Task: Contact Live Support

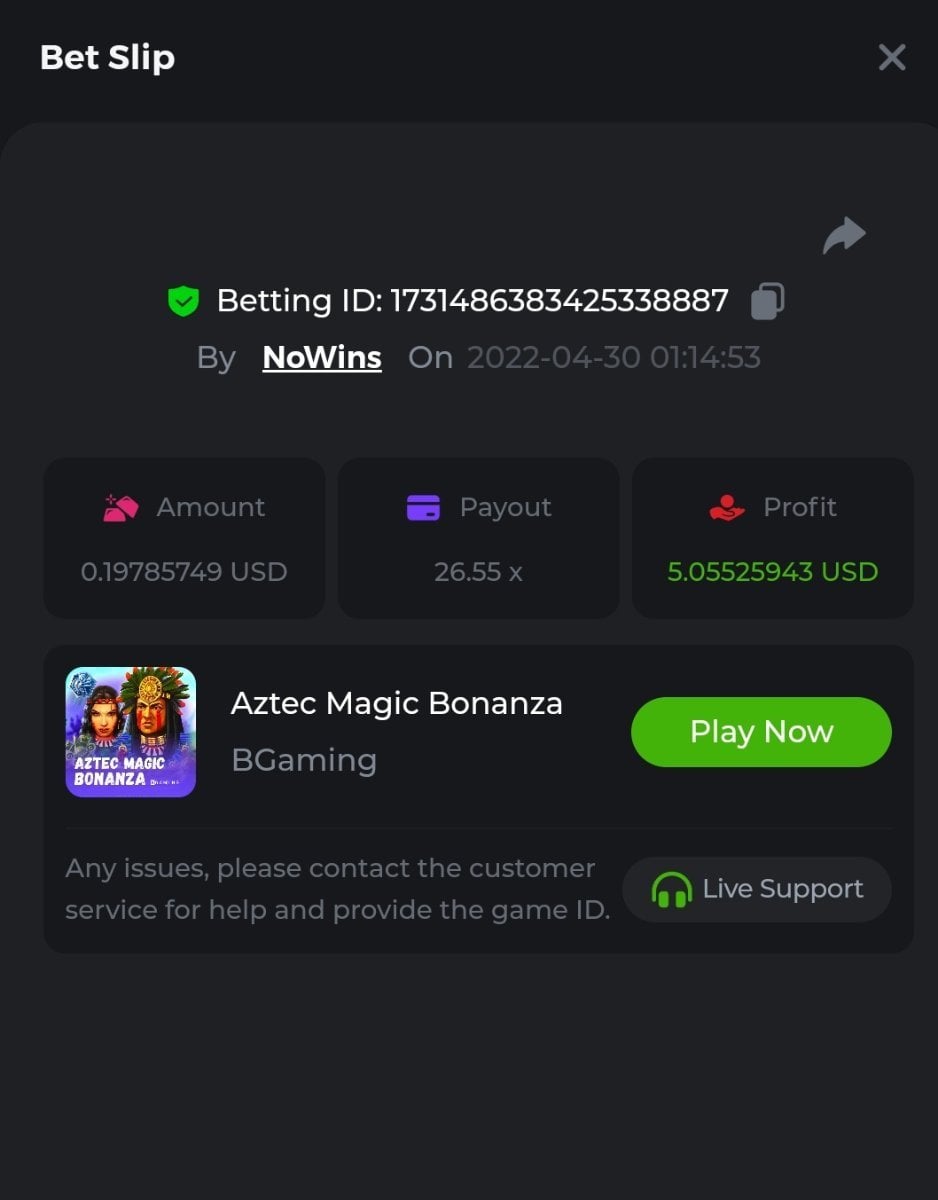Action: pos(757,889)
